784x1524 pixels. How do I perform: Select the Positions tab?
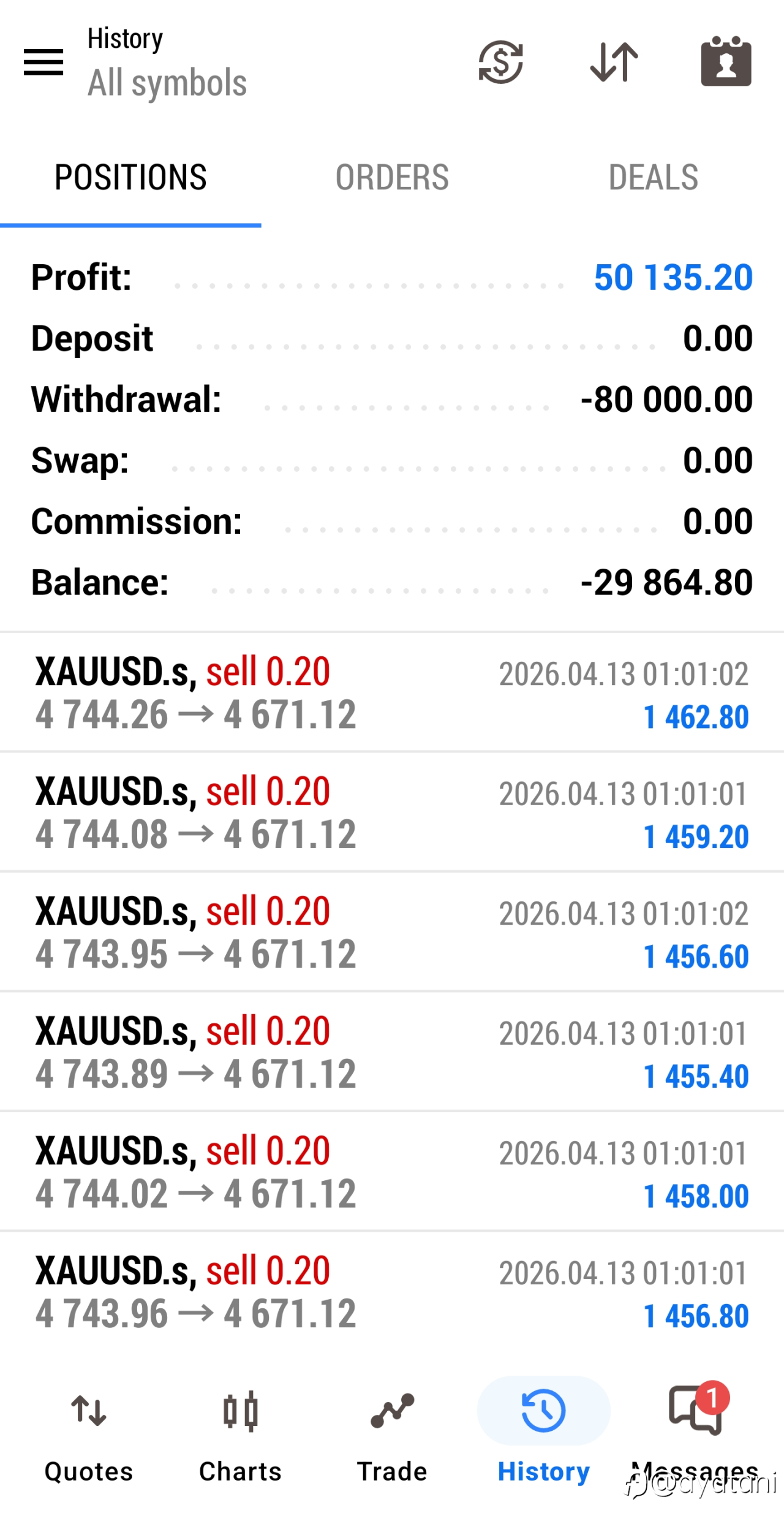(130, 178)
